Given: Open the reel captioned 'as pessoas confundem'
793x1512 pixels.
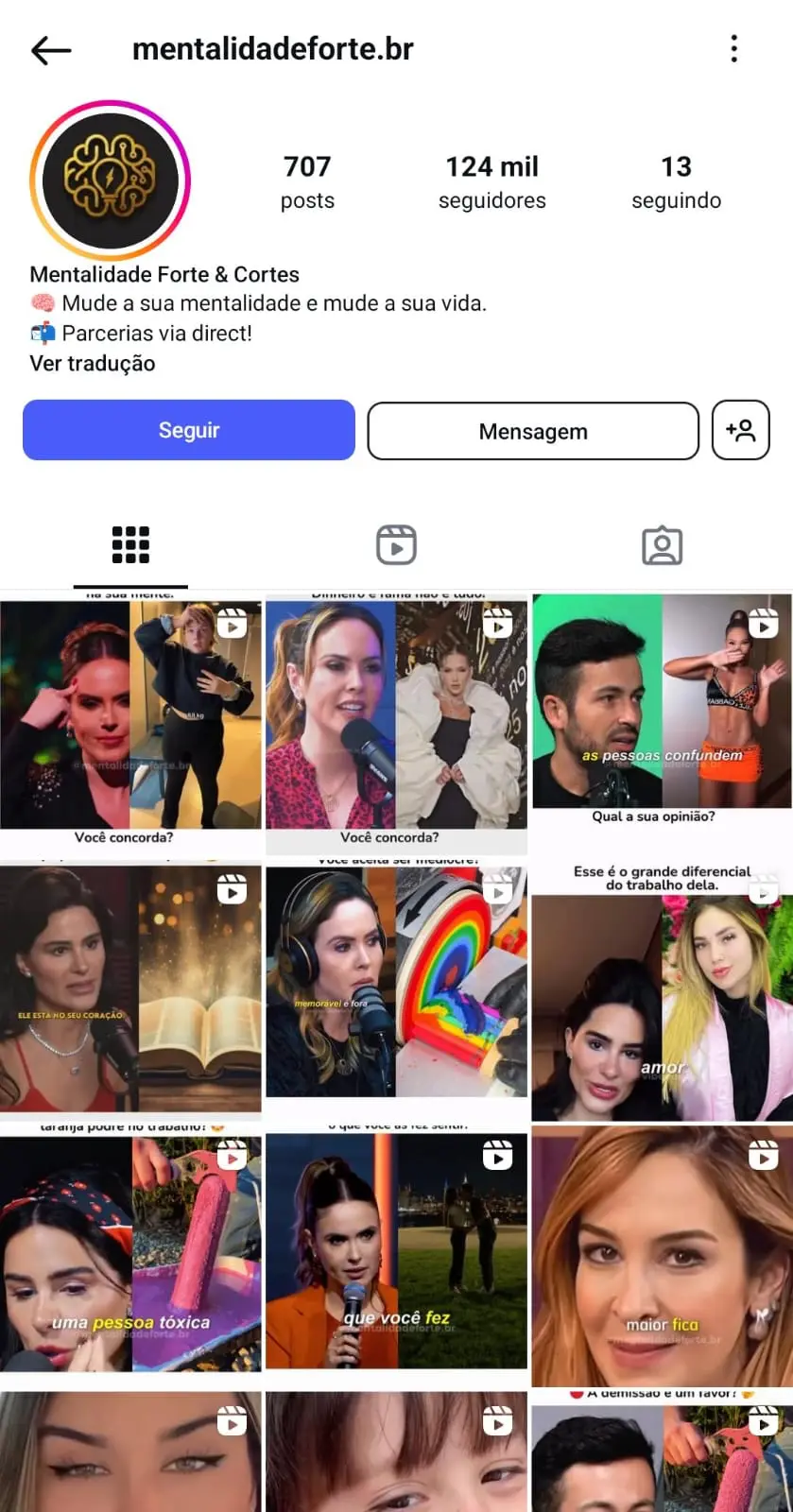Looking at the screenshot, I should 662,709.
